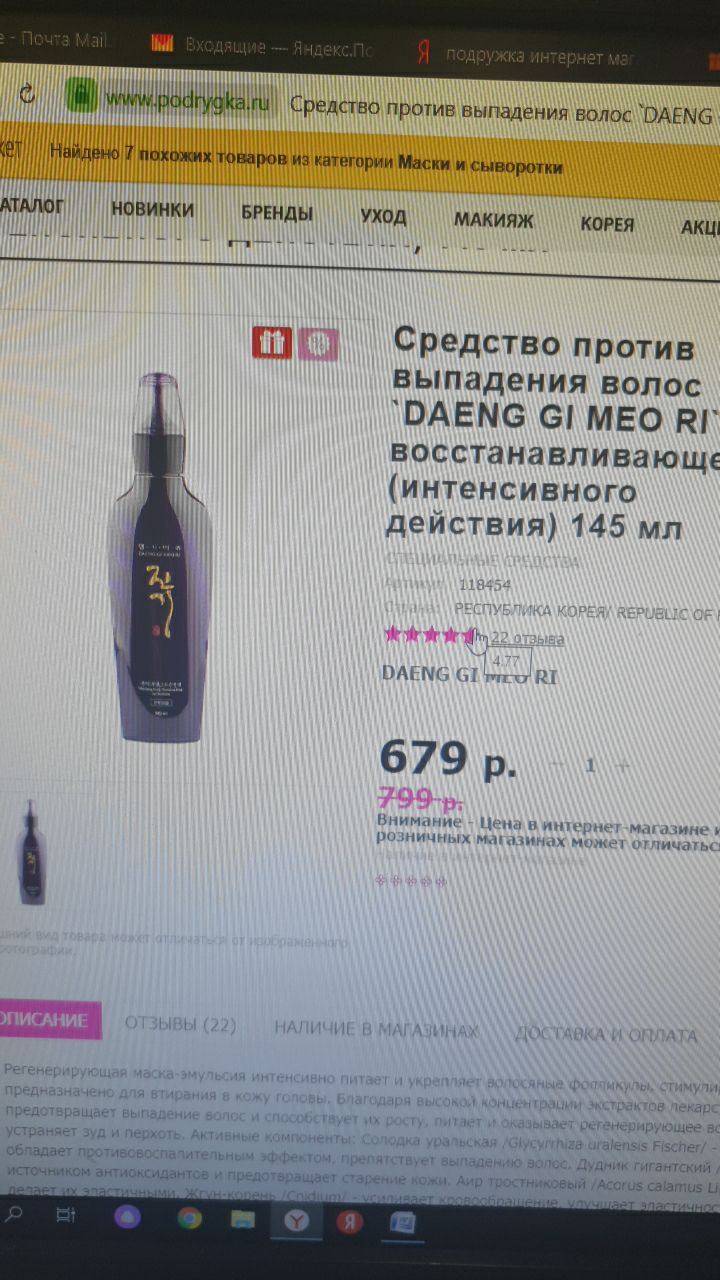720x1280 pixels.
Task: Select the small product thumbnail image
Action: [x=32, y=852]
